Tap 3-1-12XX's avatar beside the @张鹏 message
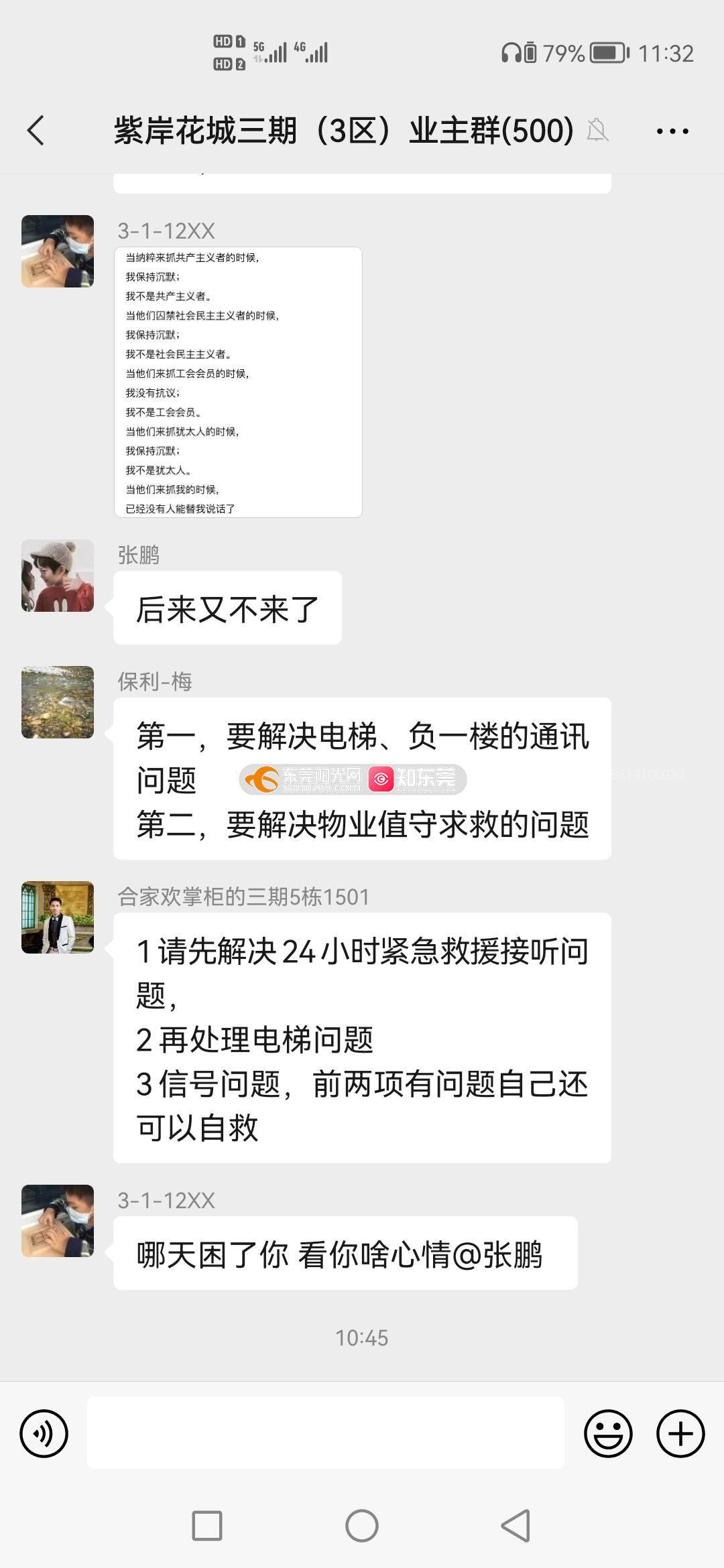 pyautogui.click(x=58, y=1221)
